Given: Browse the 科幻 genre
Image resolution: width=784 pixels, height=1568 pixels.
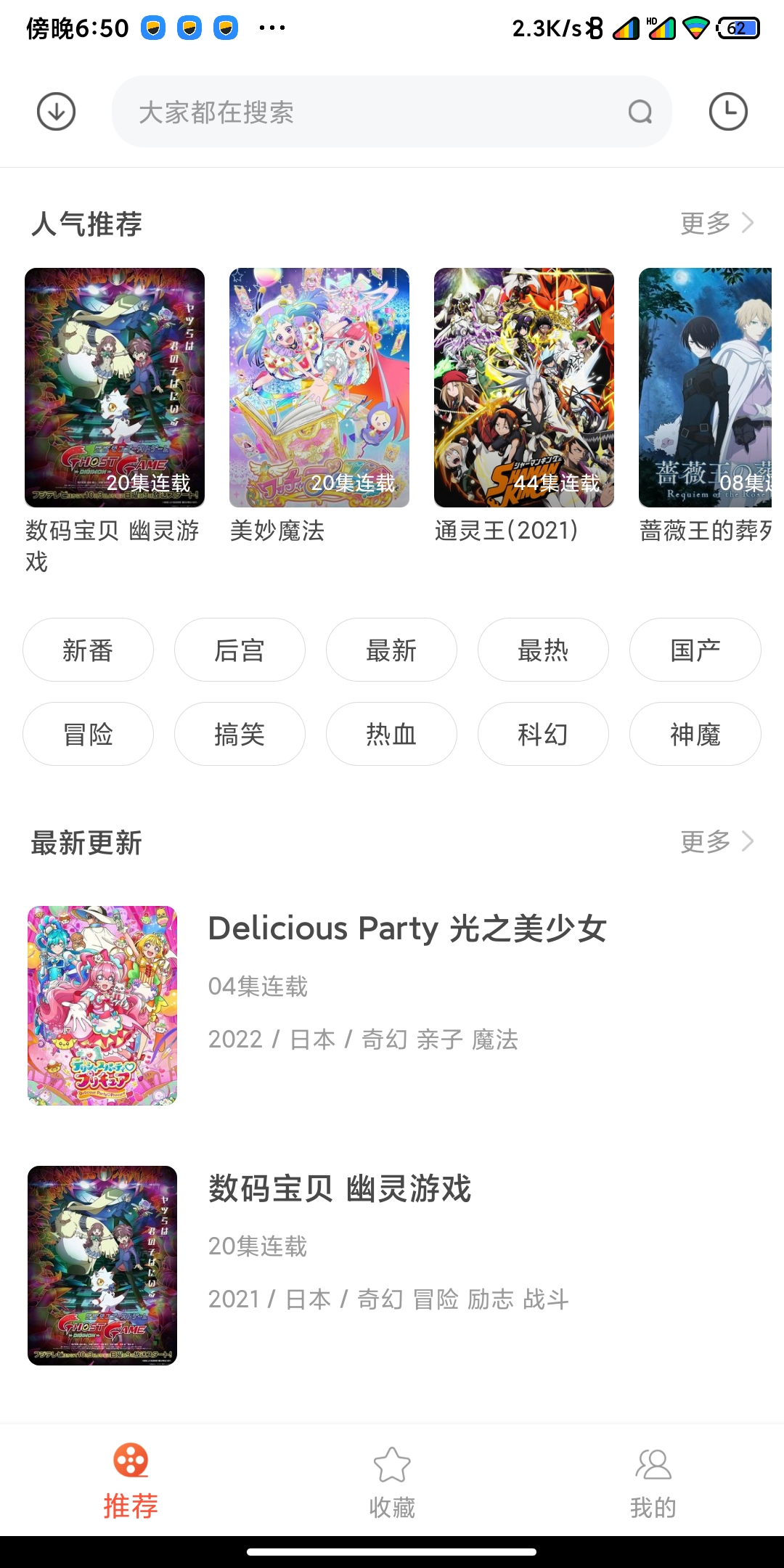Looking at the screenshot, I should click(543, 734).
